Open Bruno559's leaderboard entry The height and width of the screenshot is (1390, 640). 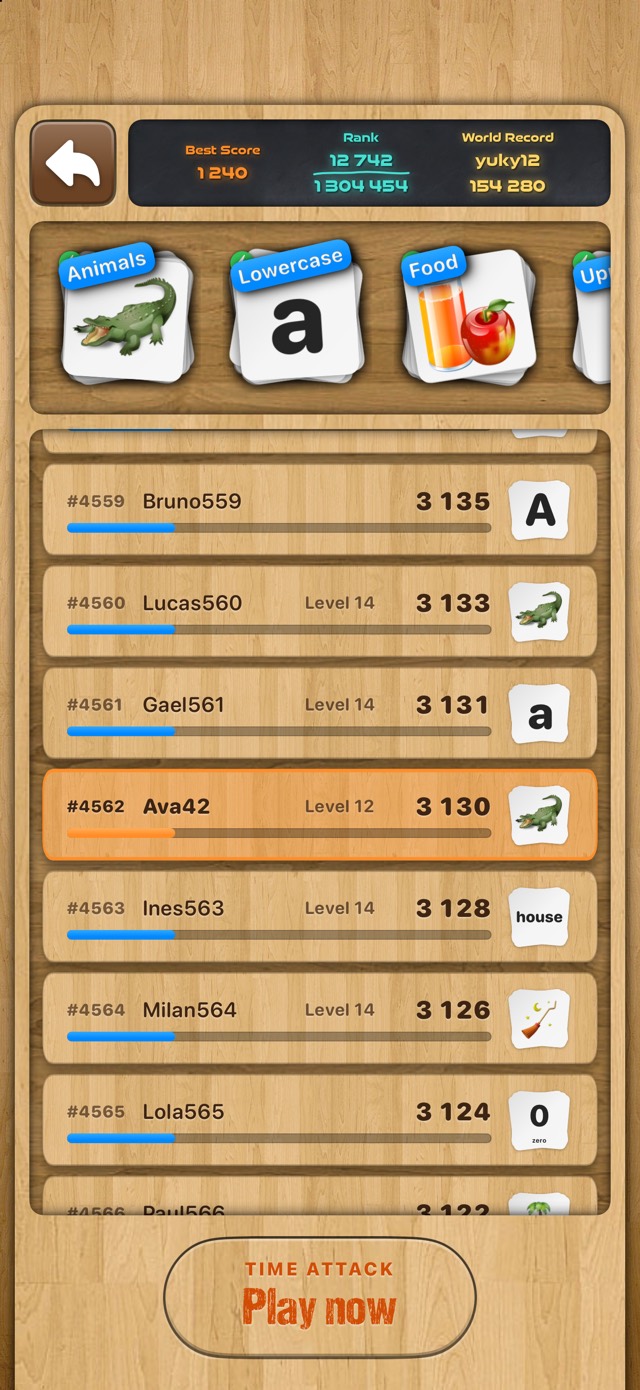point(320,510)
